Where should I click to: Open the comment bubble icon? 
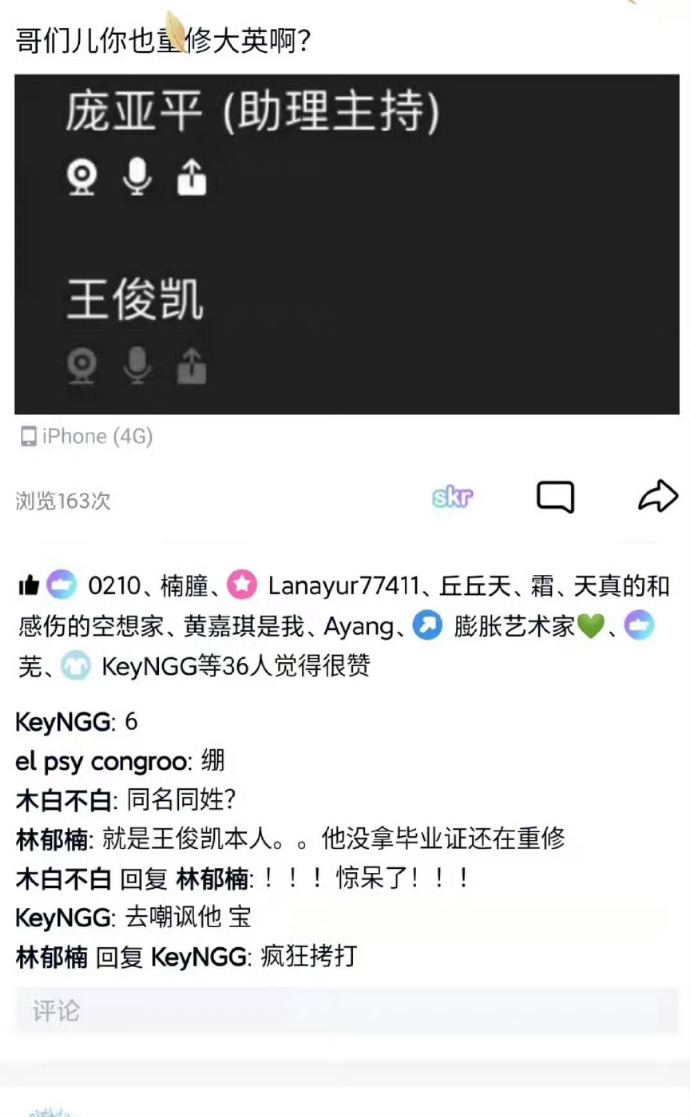point(555,497)
